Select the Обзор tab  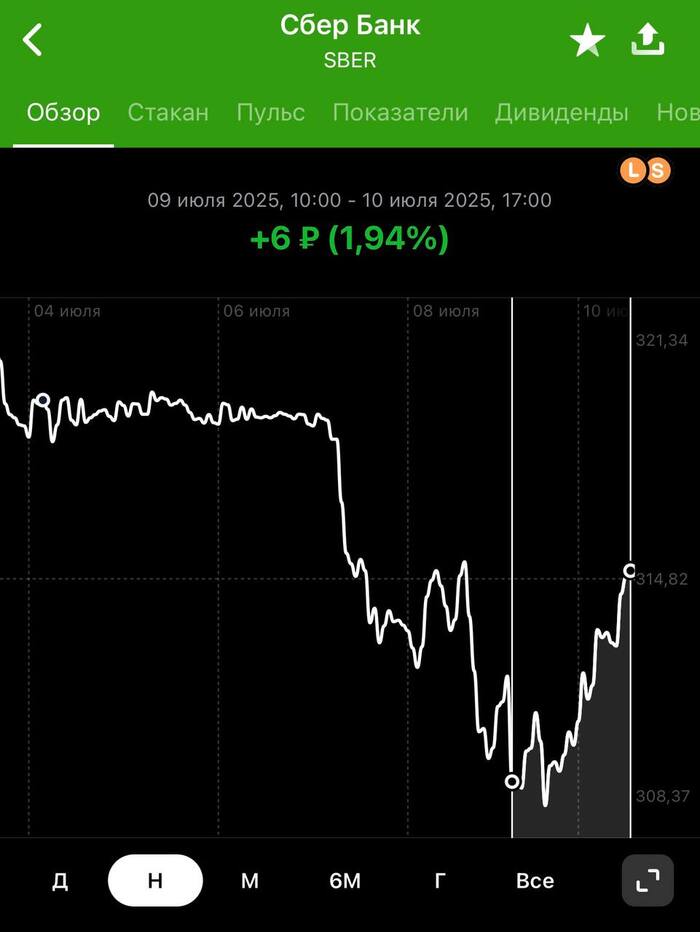(x=63, y=113)
